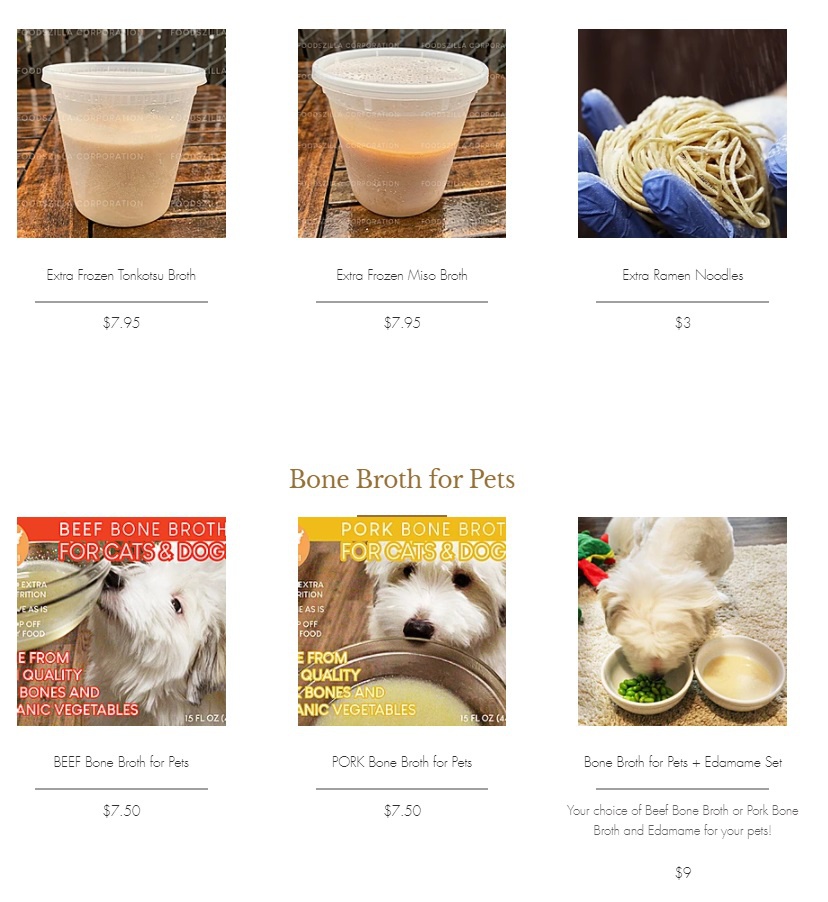Open BEEF Bone Broth for Pets
Screen dimensions: 828x902
pos(121,762)
